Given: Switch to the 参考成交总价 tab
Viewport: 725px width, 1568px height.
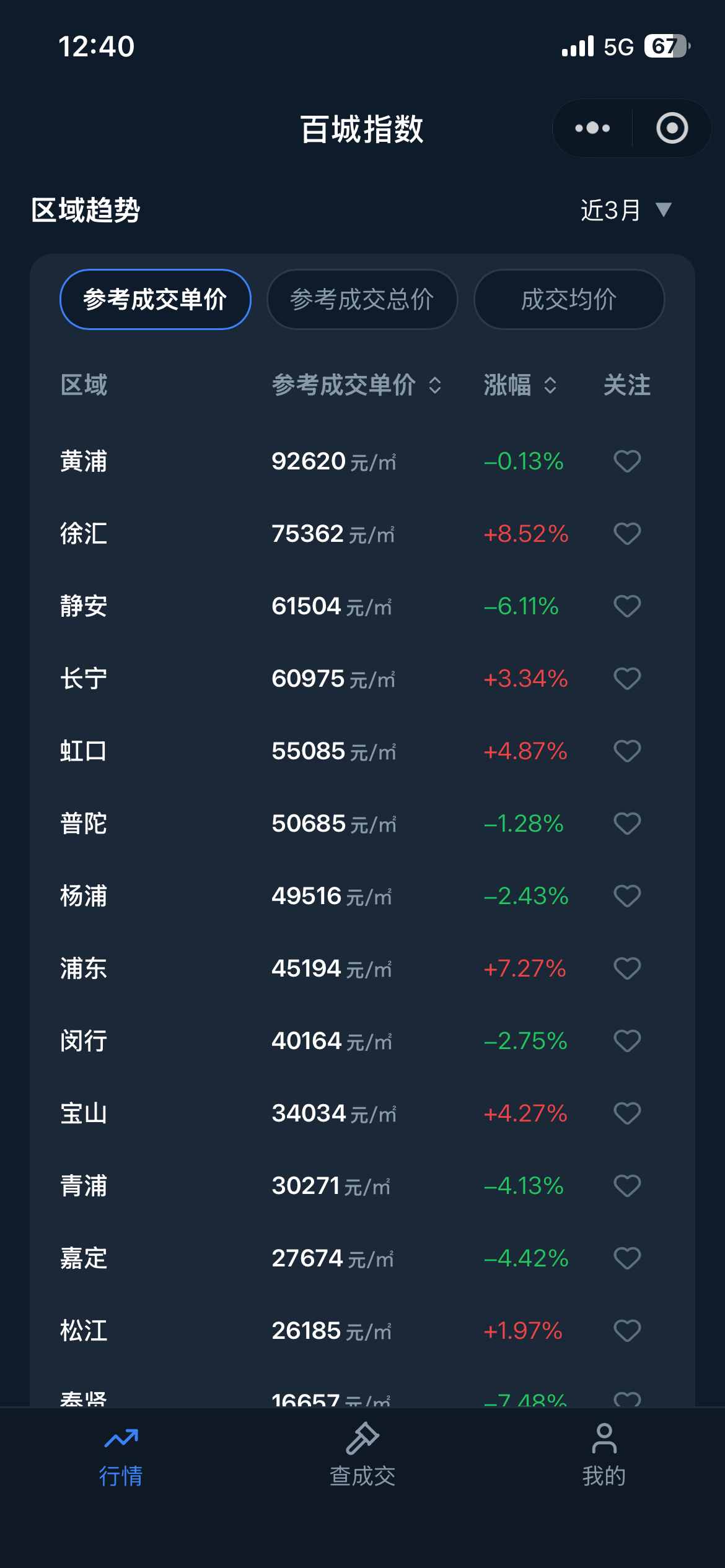Looking at the screenshot, I should [362, 299].
